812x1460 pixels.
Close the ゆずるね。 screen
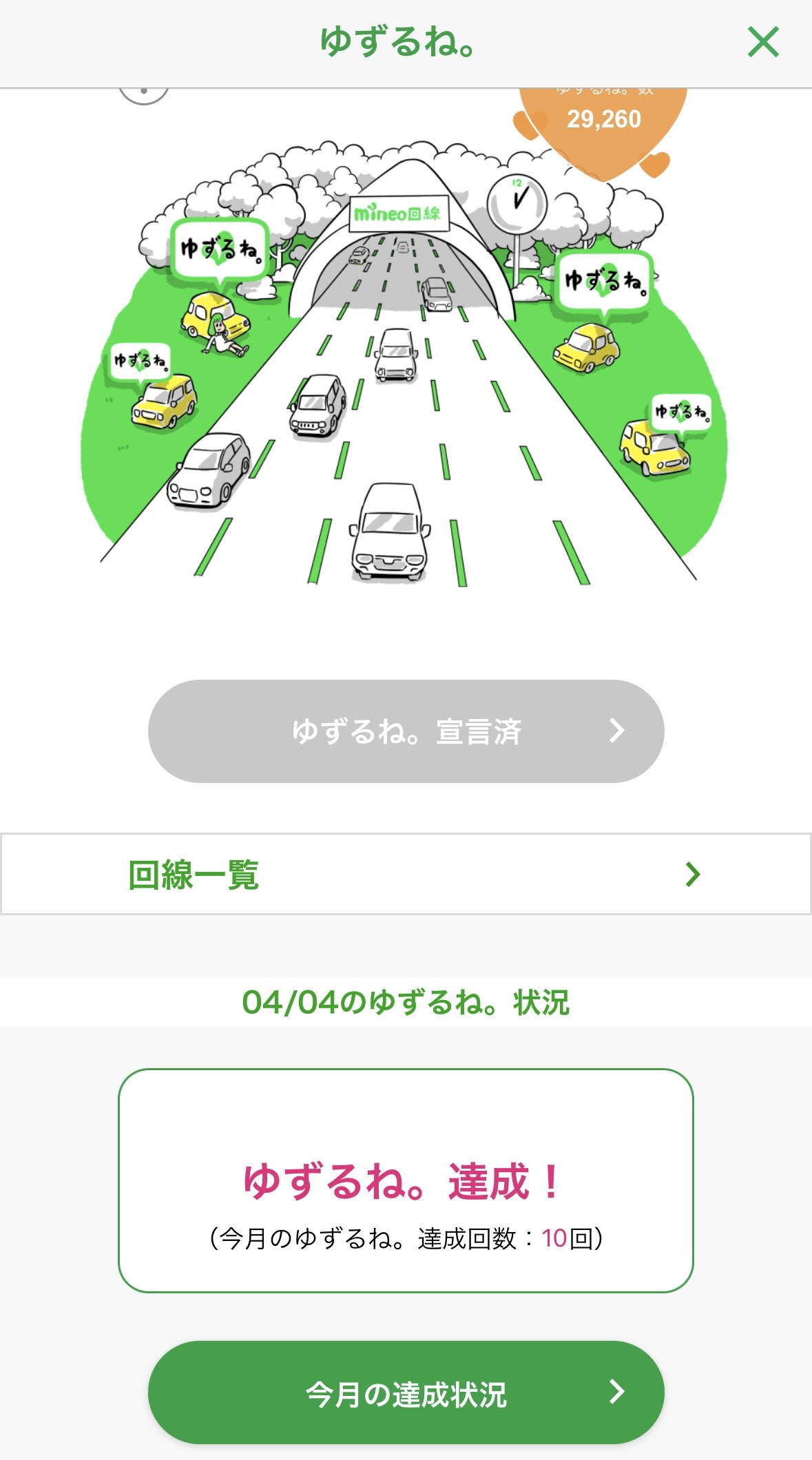point(763,42)
